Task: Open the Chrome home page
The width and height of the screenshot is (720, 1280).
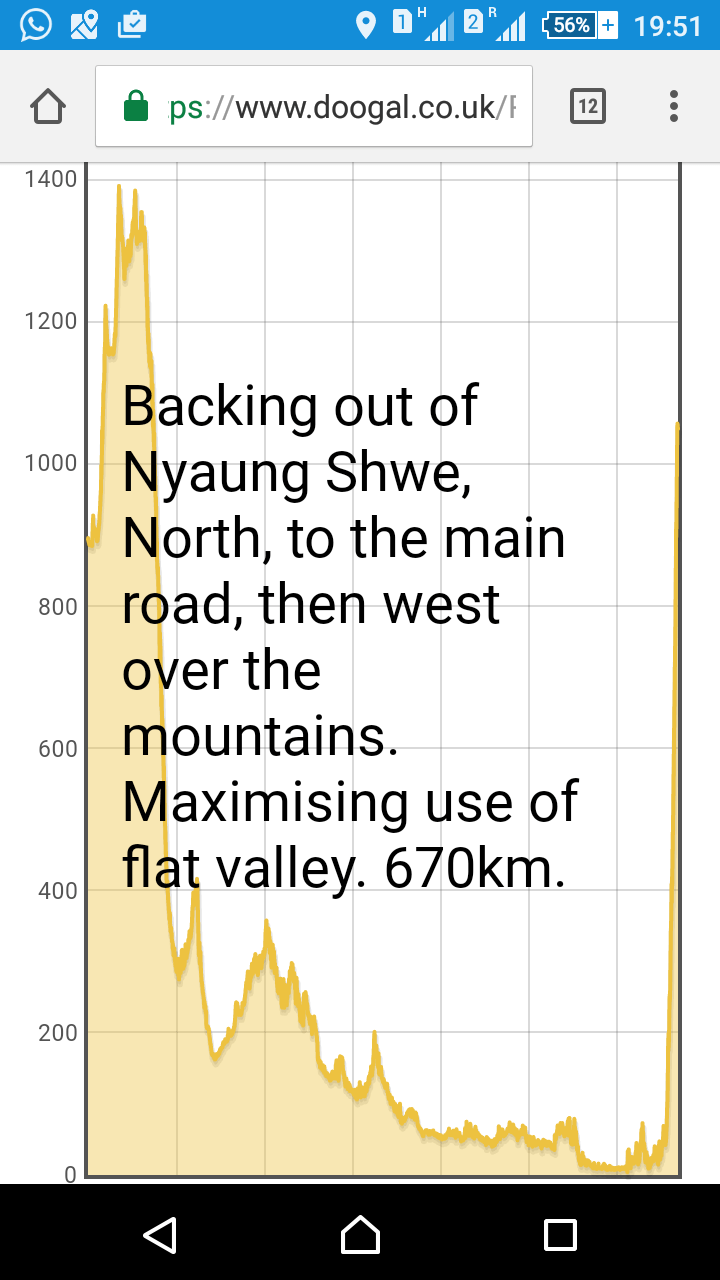Action: [x=48, y=106]
